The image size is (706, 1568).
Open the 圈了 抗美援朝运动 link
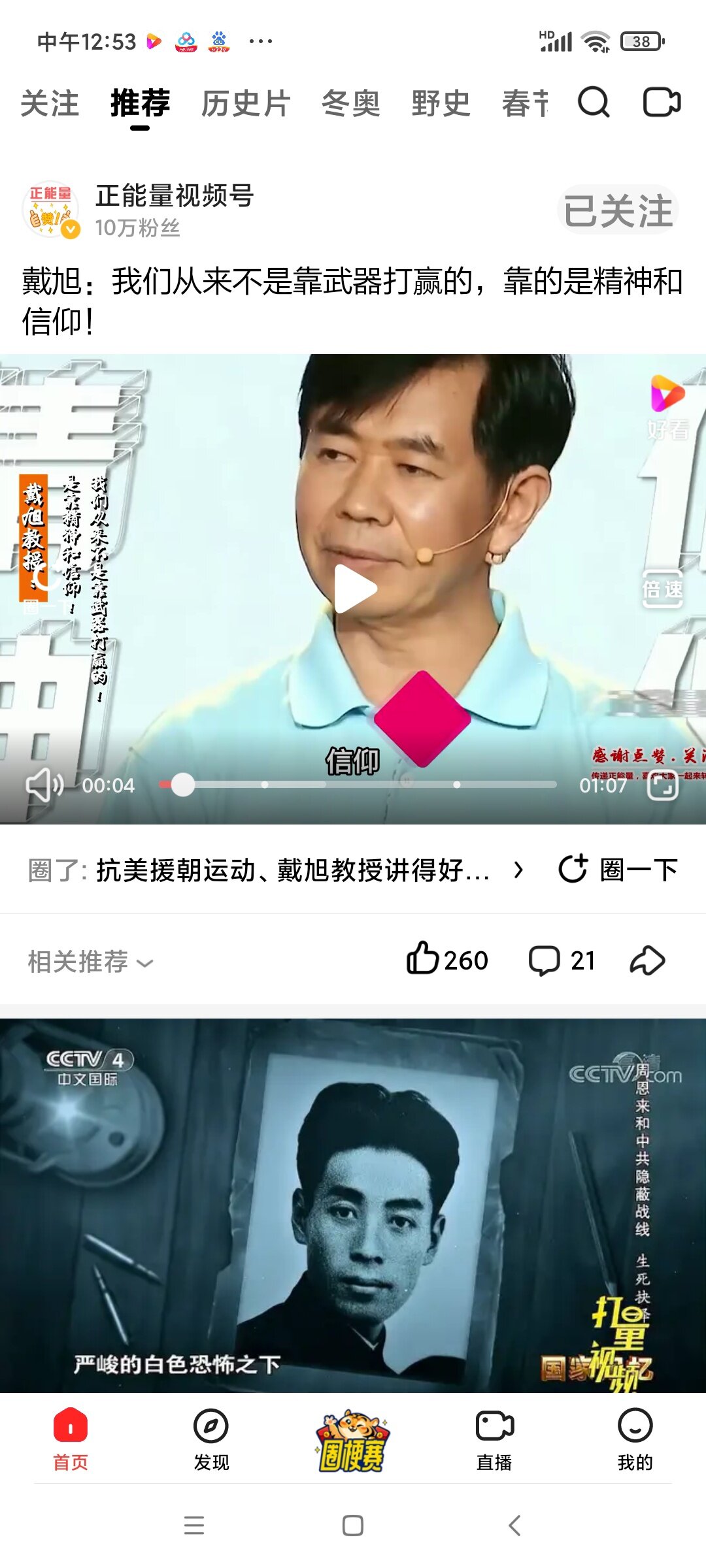[292, 870]
